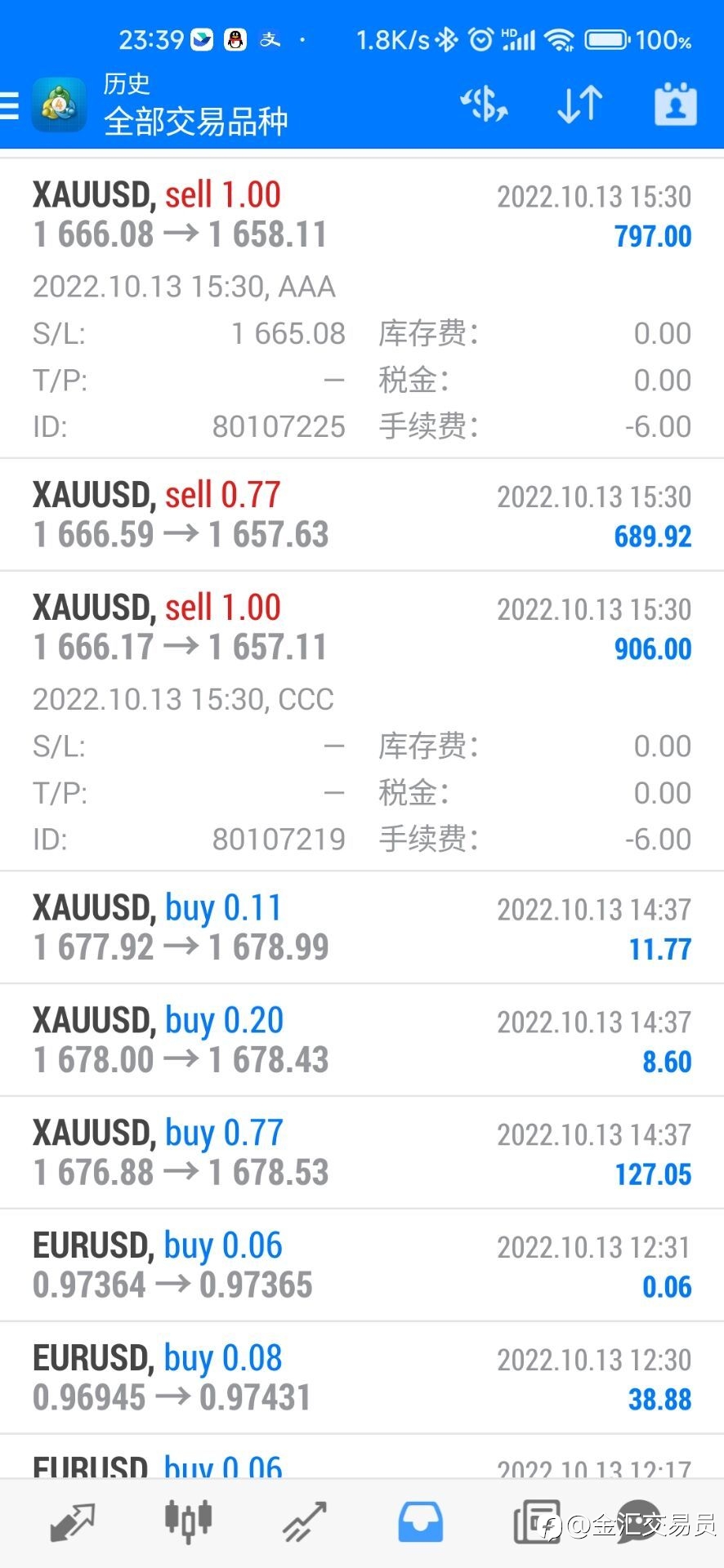This screenshot has width=724, height=1568.
Task: Expand the EURUSD buy 0.08 trade
Action: pyautogui.click(x=362, y=1379)
